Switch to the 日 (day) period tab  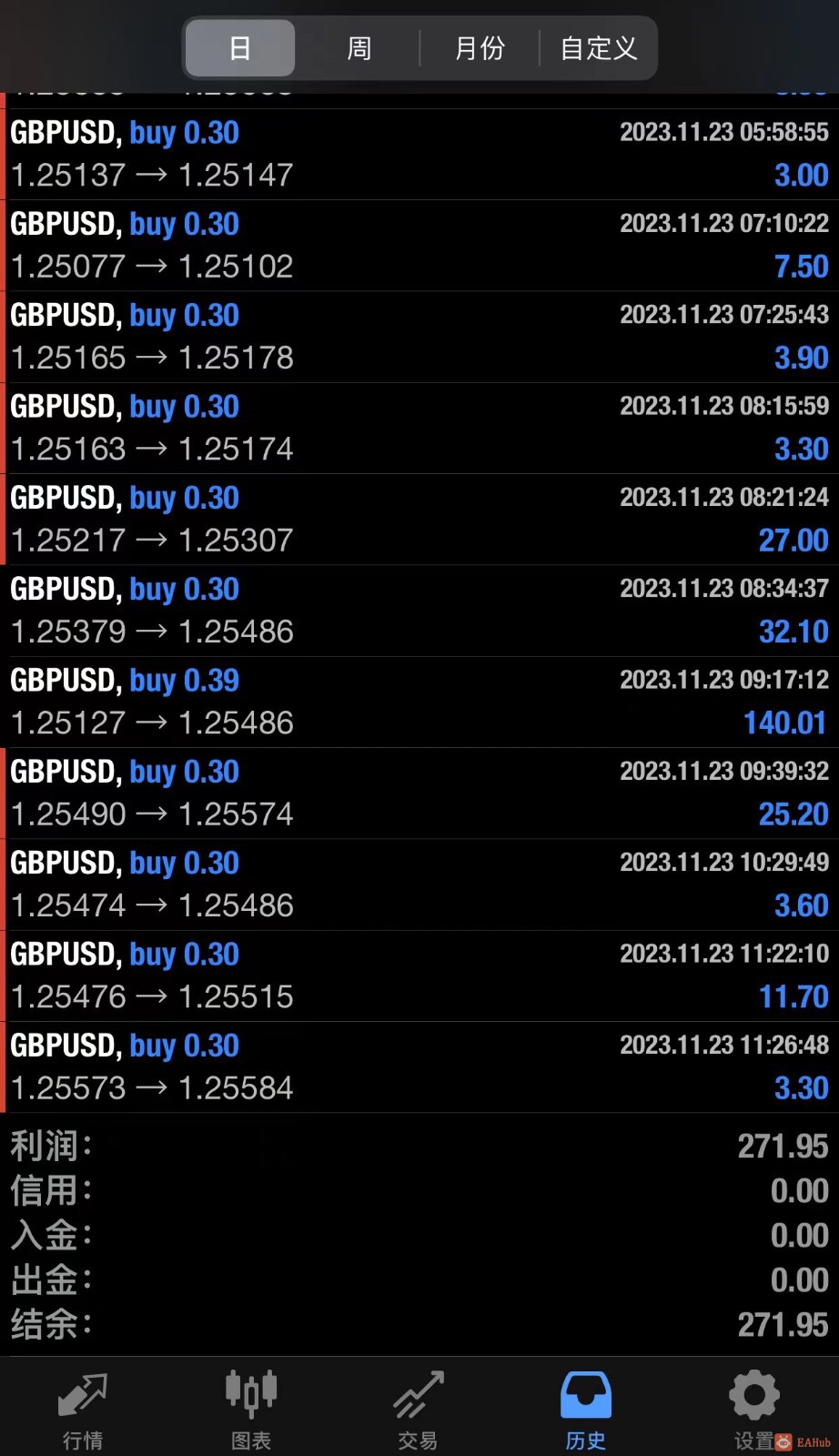[240, 48]
